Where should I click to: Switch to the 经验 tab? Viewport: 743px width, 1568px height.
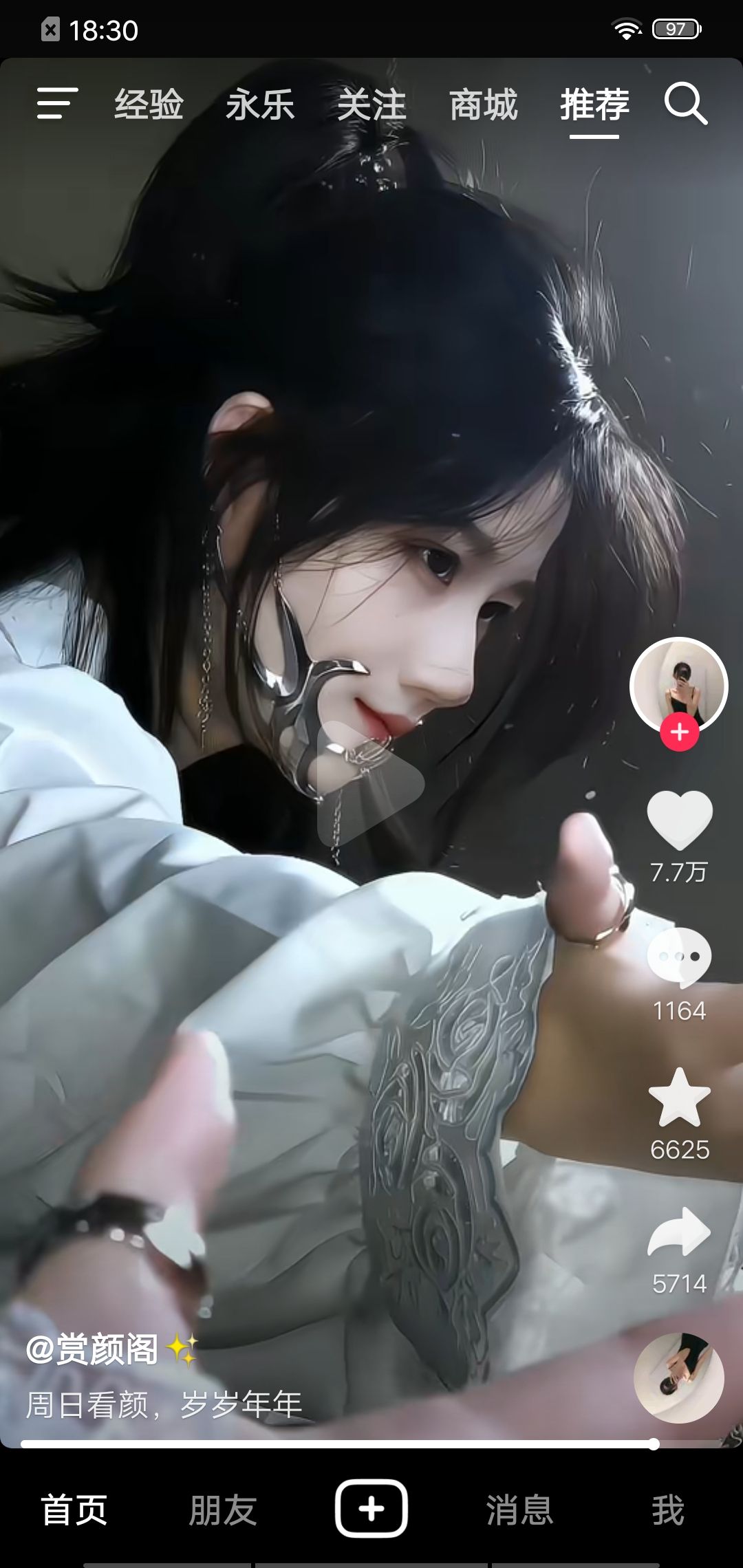pos(149,105)
